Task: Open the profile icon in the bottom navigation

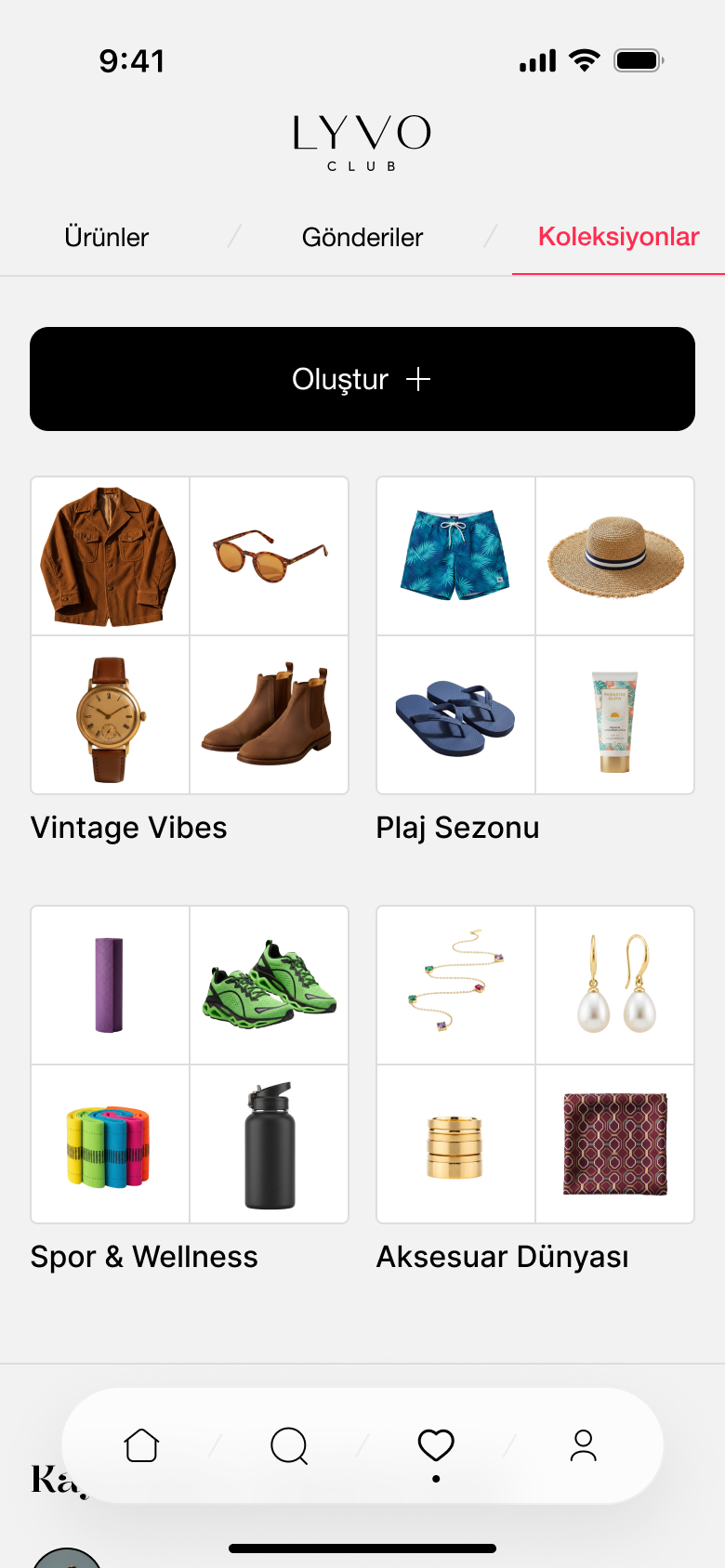Action: [x=584, y=1445]
